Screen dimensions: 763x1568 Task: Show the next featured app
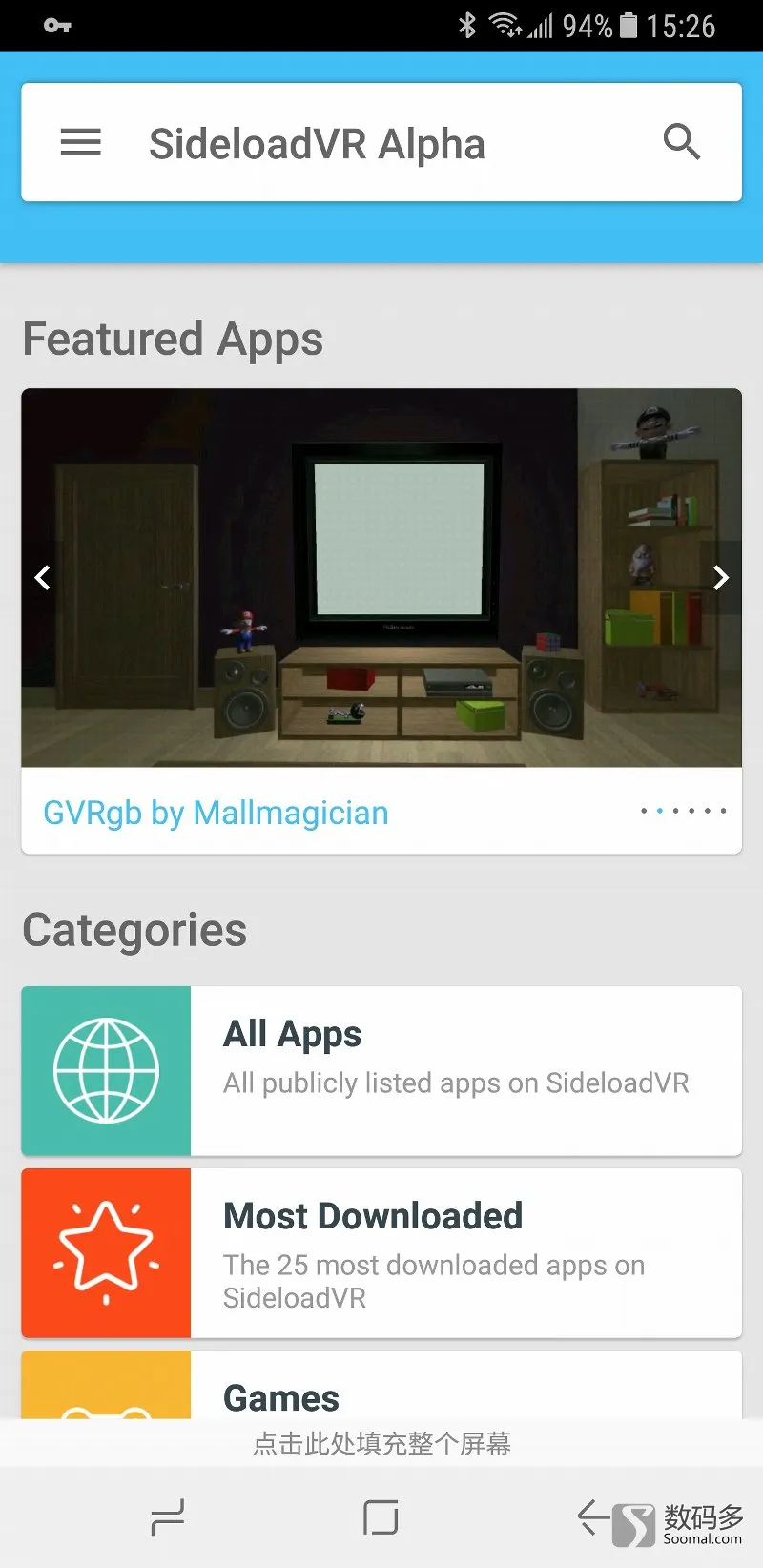(721, 578)
